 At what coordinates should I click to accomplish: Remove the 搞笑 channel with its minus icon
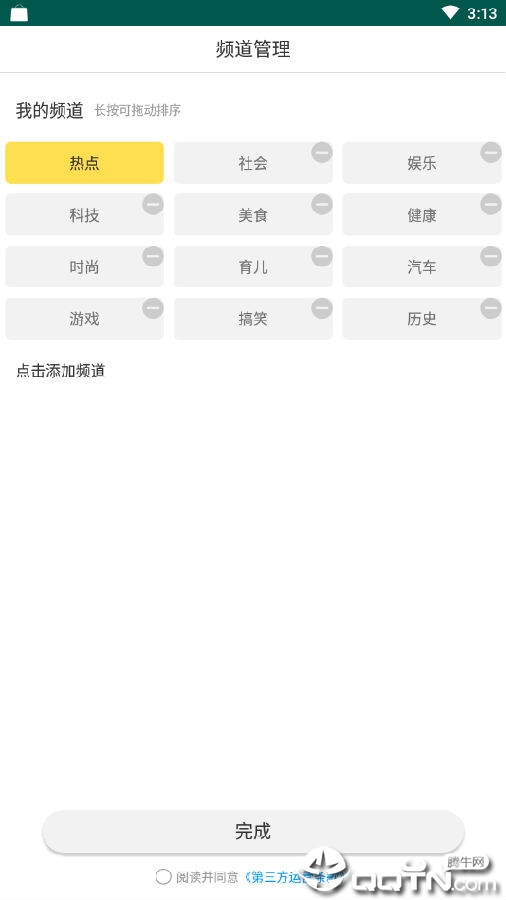tap(322, 308)
